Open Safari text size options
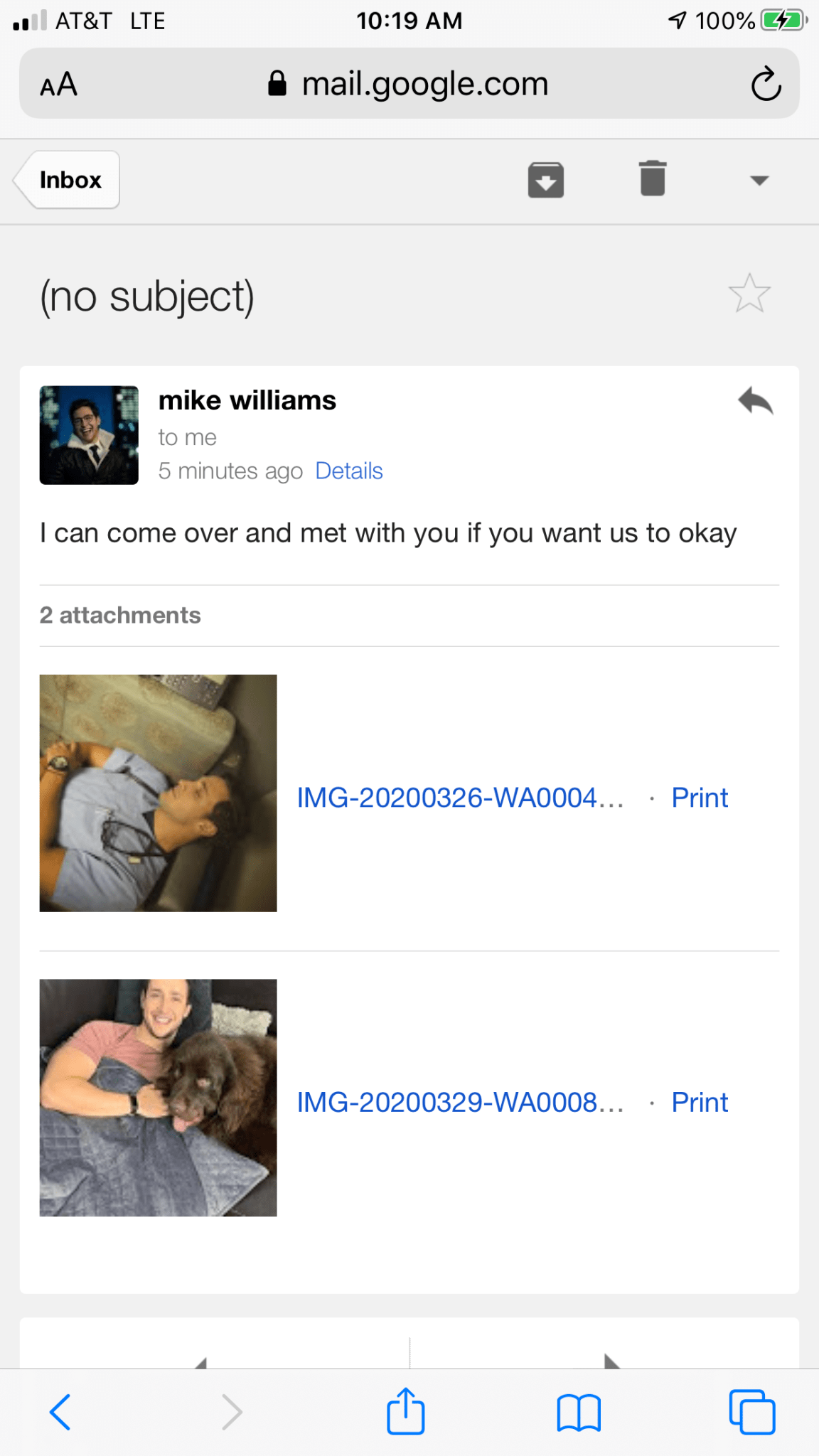This screenshot has height=1456, width=819. (58, 85)
